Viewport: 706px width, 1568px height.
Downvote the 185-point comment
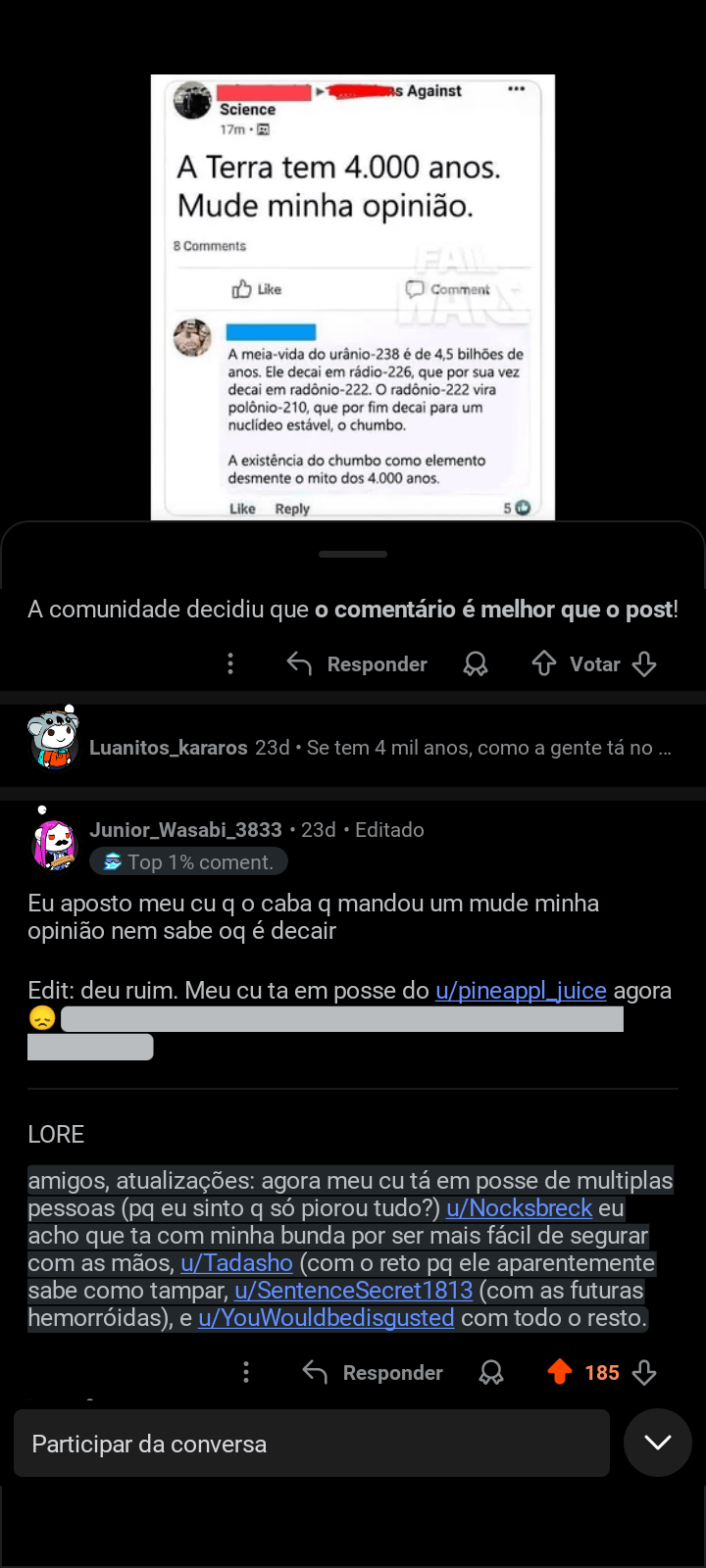click(x=644, y=1372)
